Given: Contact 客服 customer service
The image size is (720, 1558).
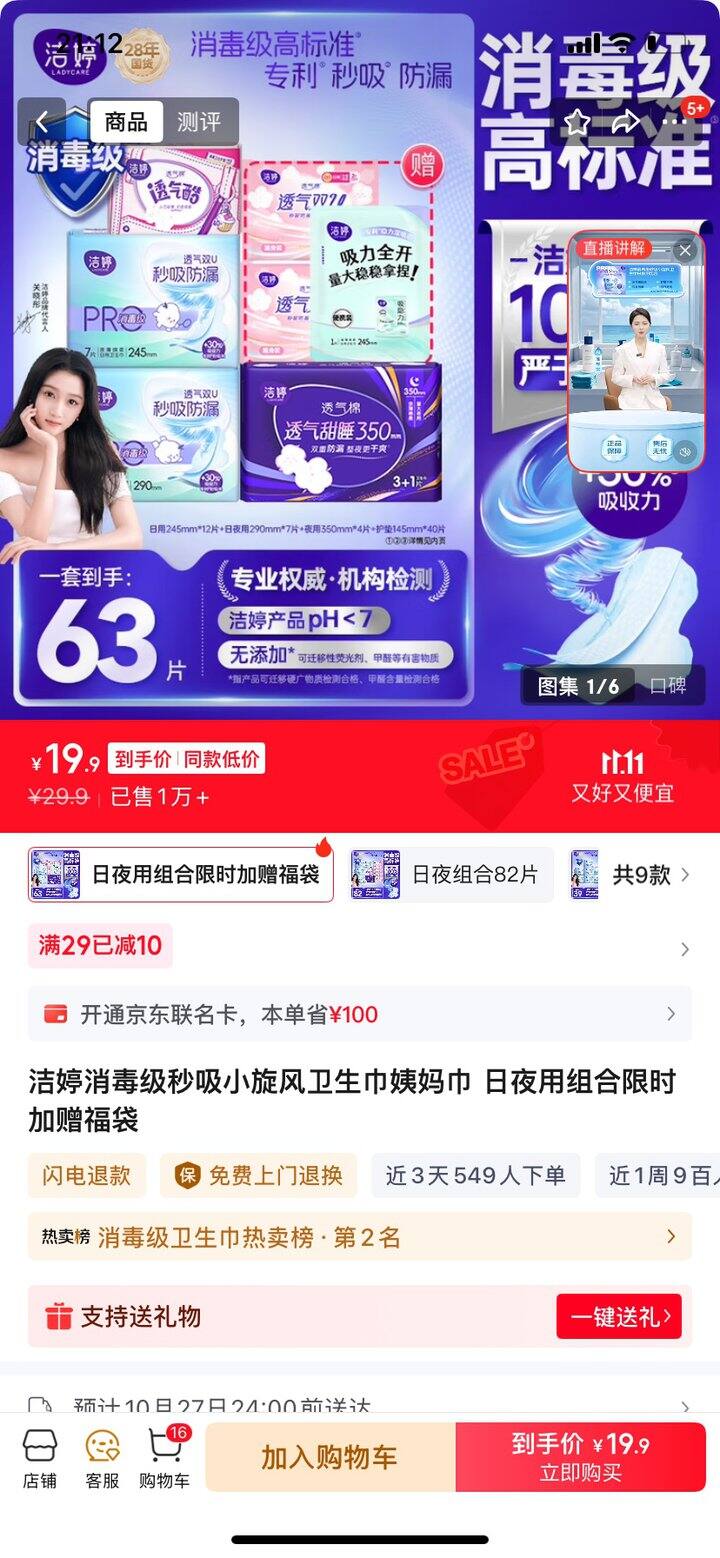Looking at the screenshot, I should coord(102,1459).
